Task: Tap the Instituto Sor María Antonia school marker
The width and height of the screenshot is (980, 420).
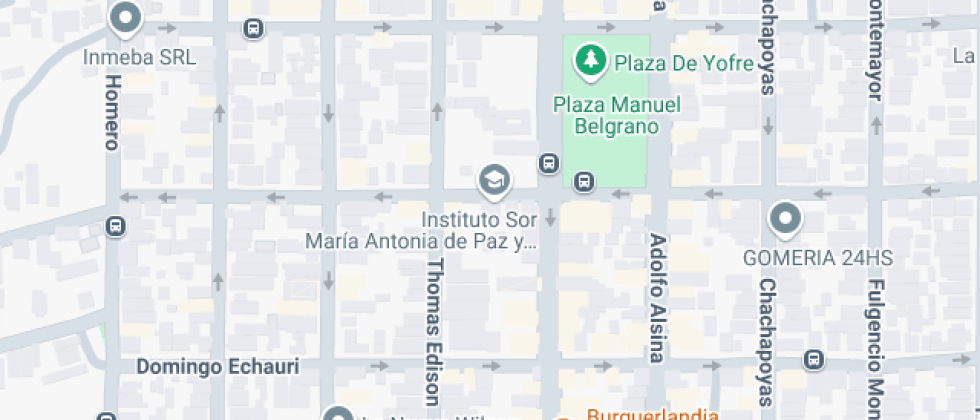Action: 494,181
